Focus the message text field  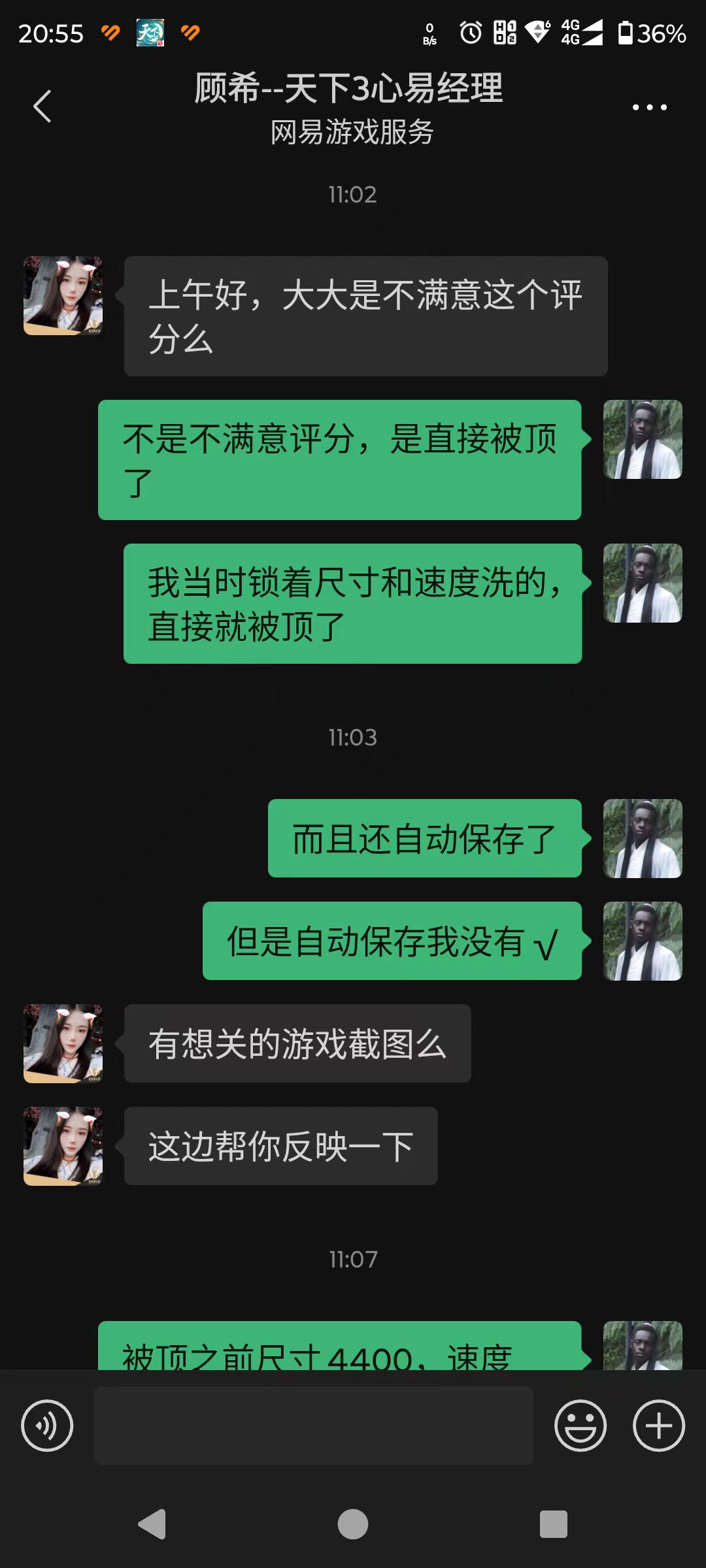(x=314, y=1426)
